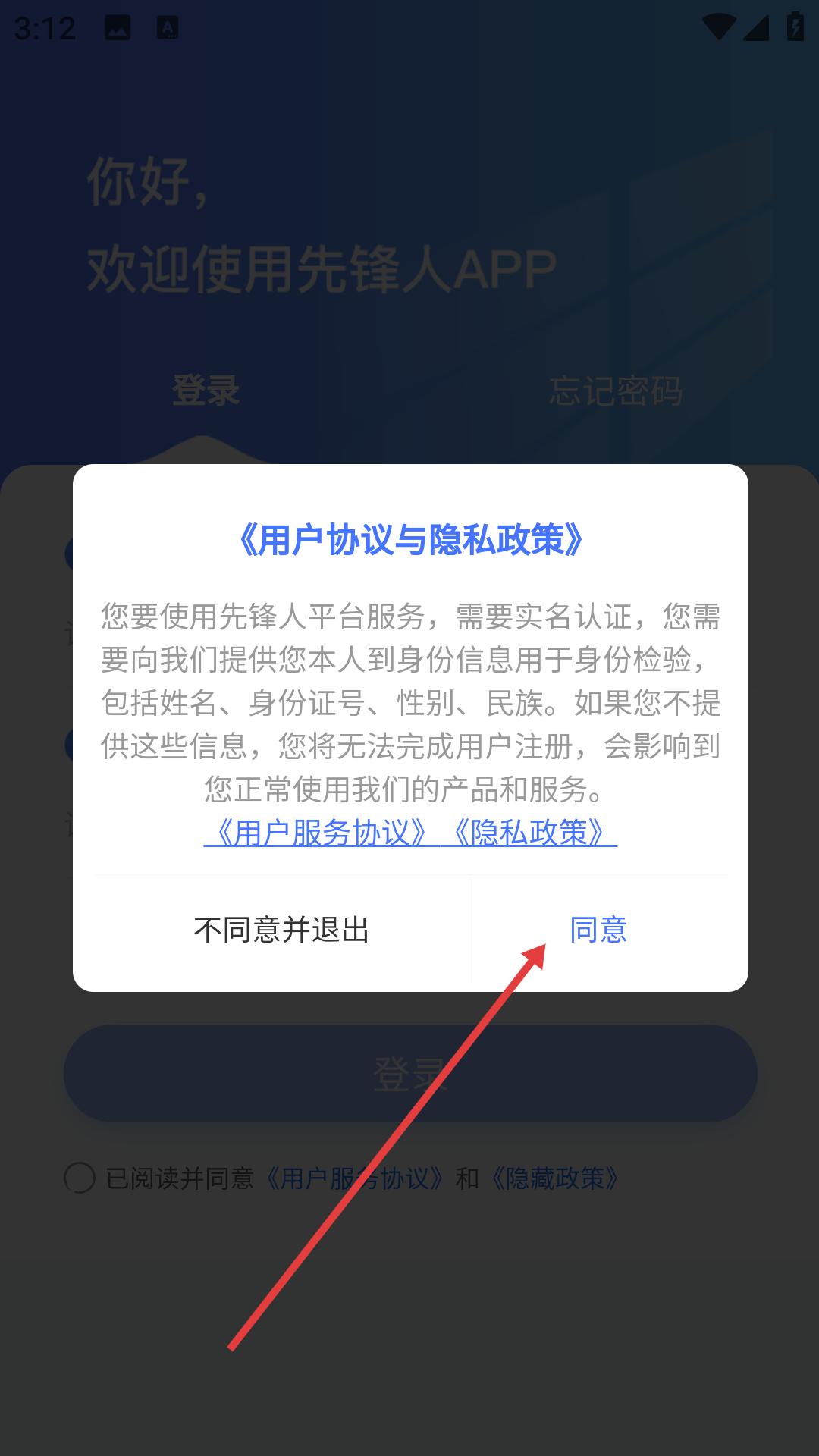Viewport: 819px width, 1456px height.
Task: Choose 不同意并退出 to decline and exit
Action: point(281,930)
